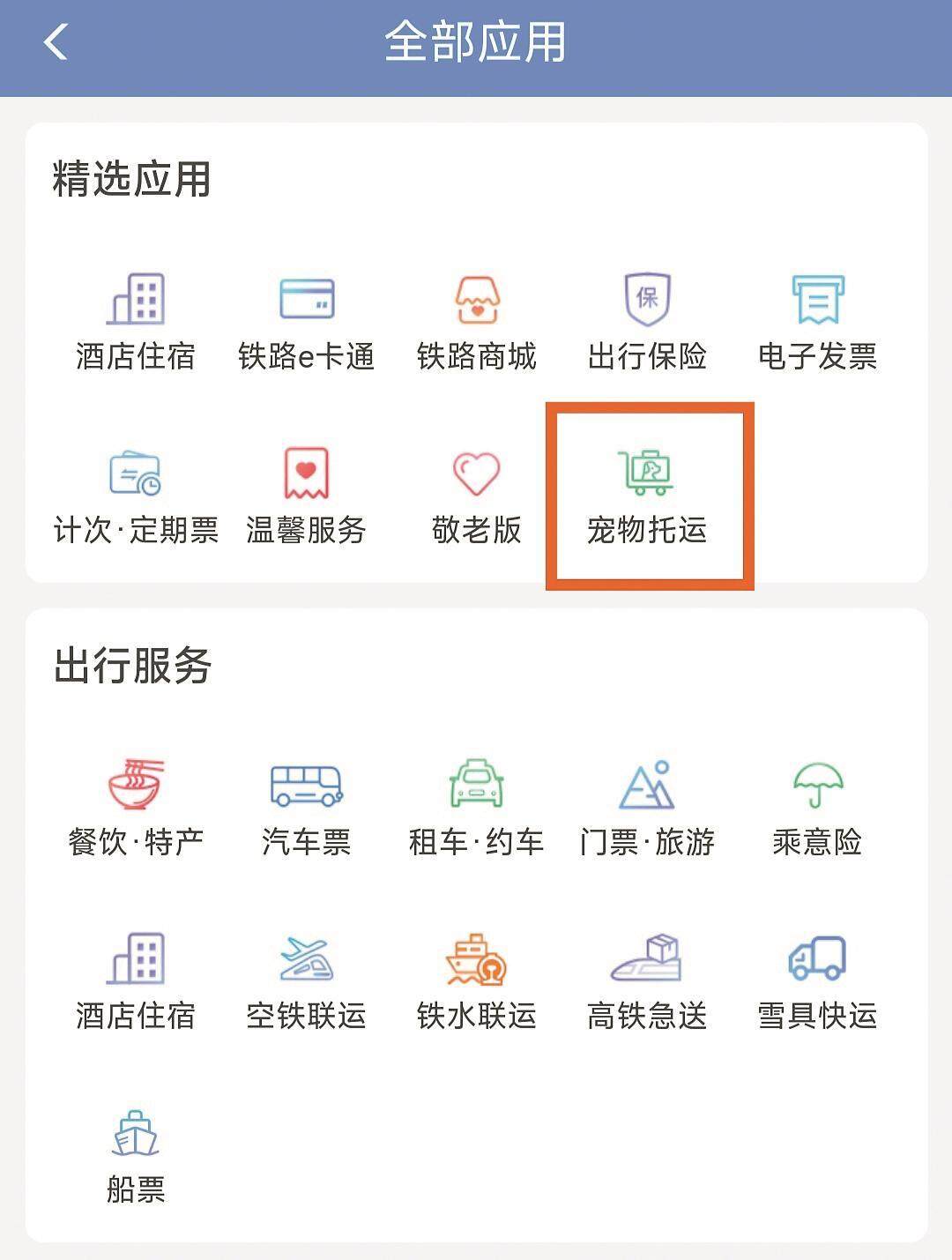The image size is (952, 1260).
Task: Open 雪具快运
Action: point(817,980)
